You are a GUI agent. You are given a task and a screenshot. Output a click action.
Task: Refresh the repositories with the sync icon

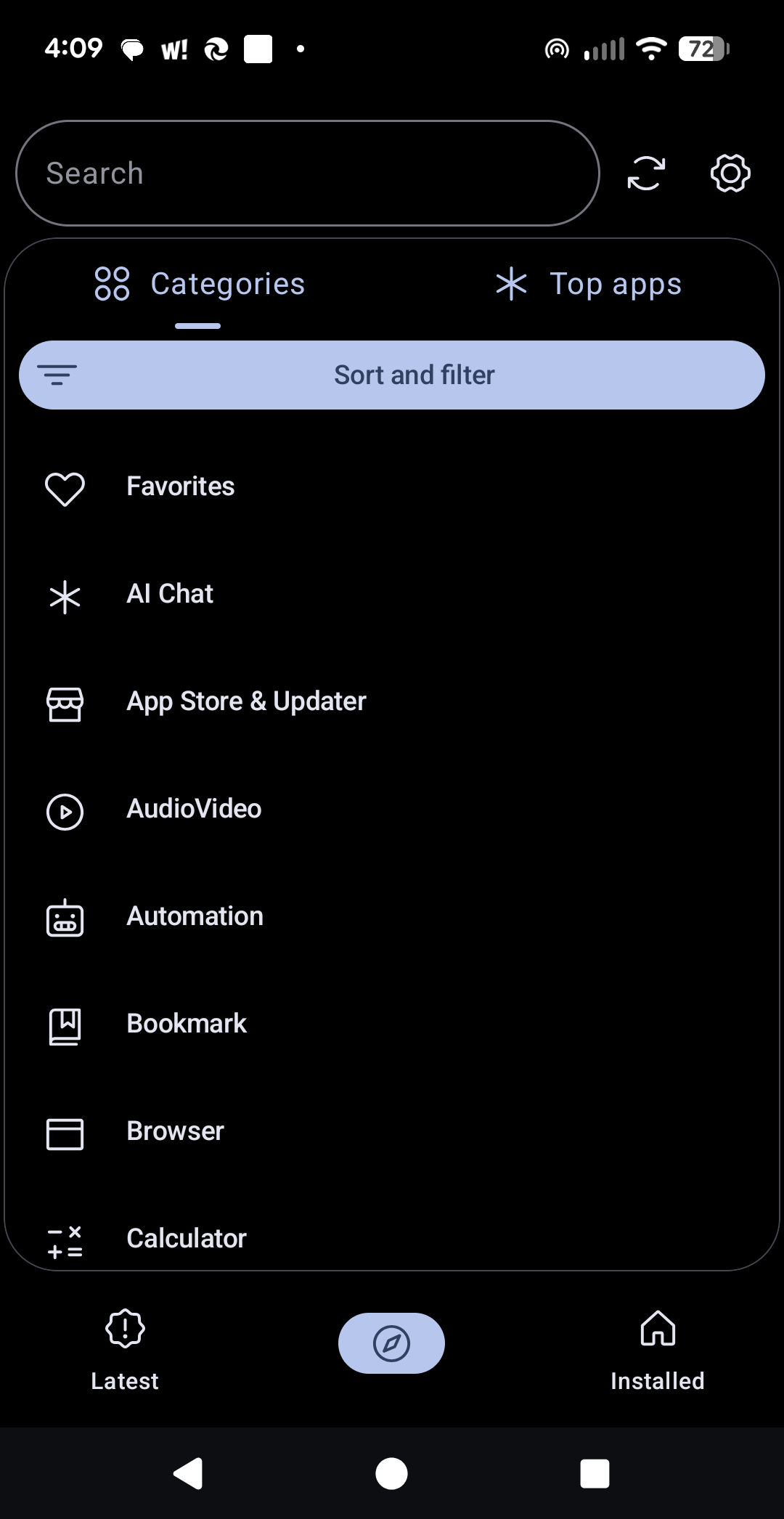(646, 173)
